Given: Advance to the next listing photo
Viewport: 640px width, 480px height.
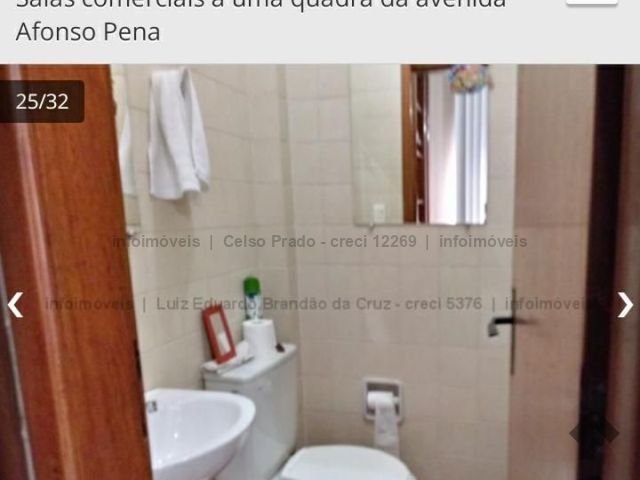Looking at the screenshot, I should coord(625,304).
